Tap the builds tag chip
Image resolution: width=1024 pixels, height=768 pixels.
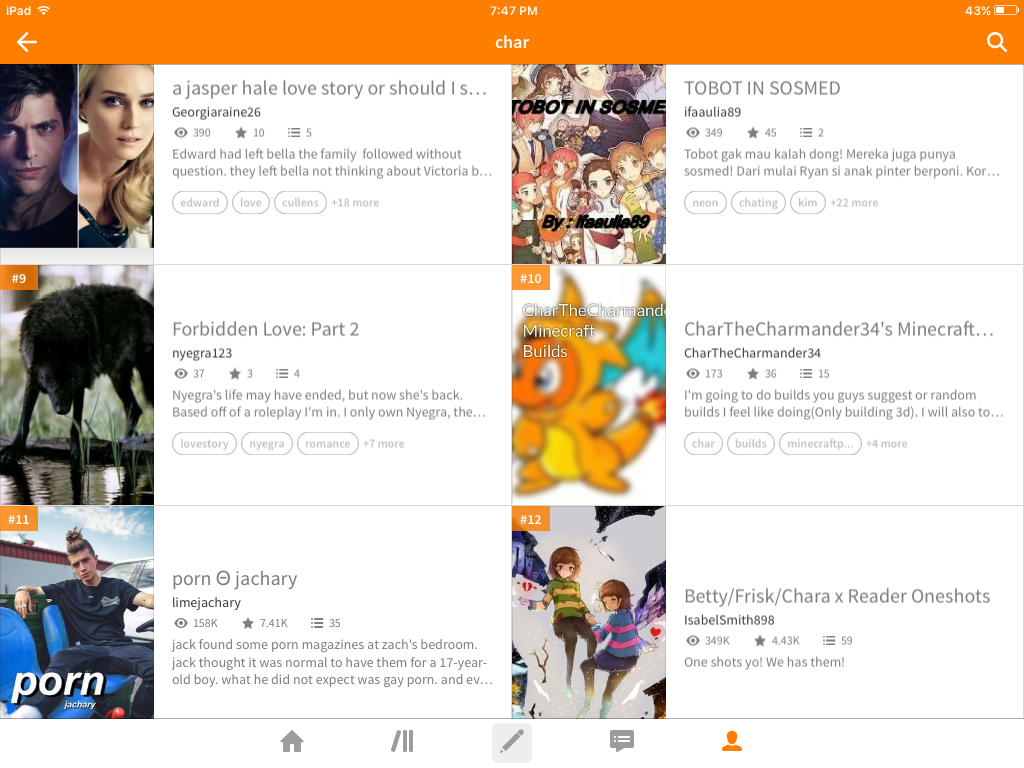pos(750,443)
